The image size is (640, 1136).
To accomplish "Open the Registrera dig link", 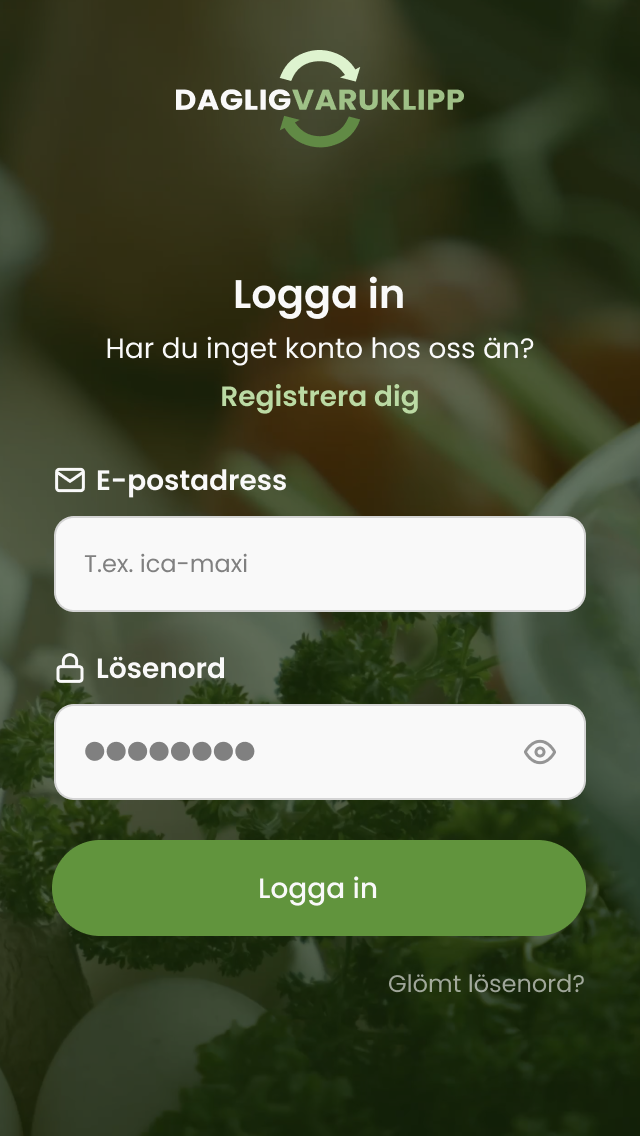I will point(319,397).
